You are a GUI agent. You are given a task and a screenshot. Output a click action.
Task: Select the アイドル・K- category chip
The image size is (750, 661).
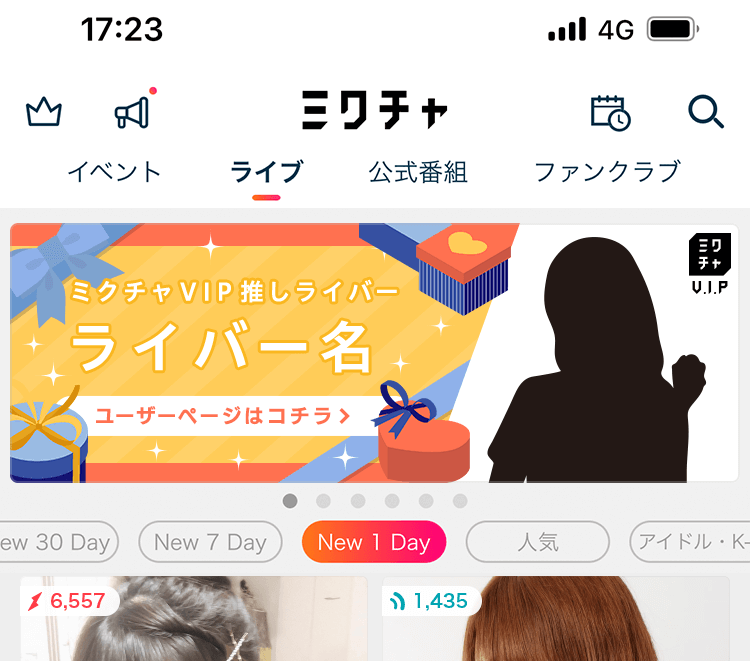pos(692,543)
